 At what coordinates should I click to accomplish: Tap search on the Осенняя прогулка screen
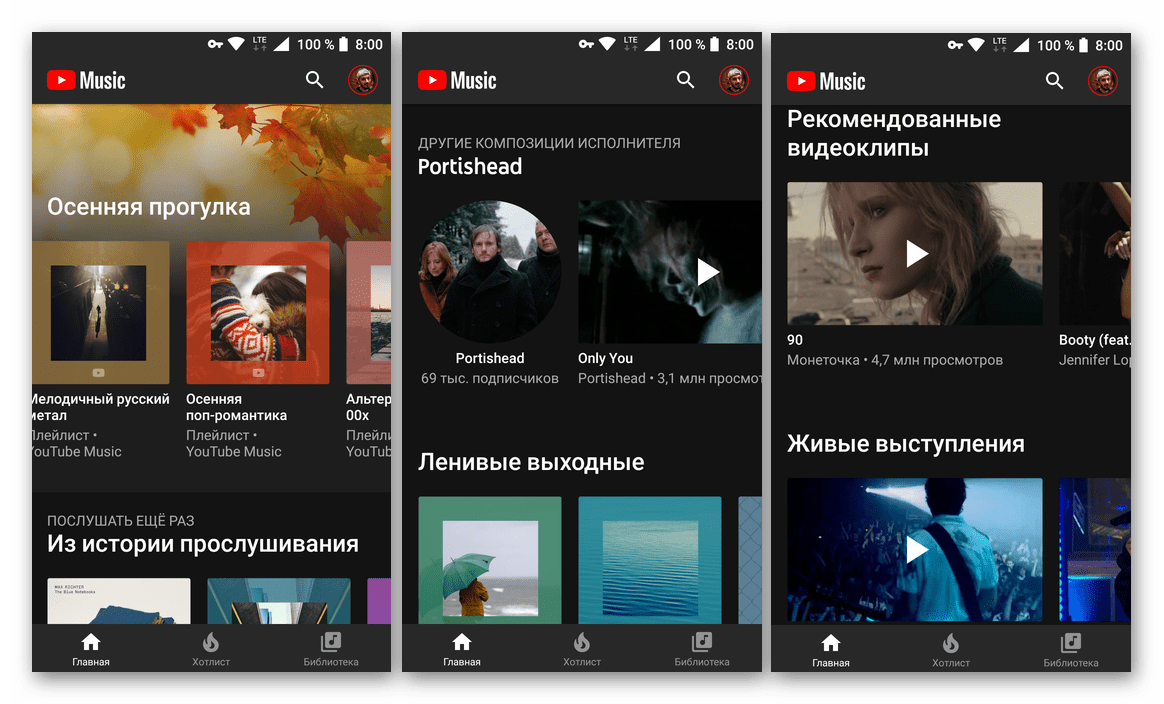[x=314, y=80]
